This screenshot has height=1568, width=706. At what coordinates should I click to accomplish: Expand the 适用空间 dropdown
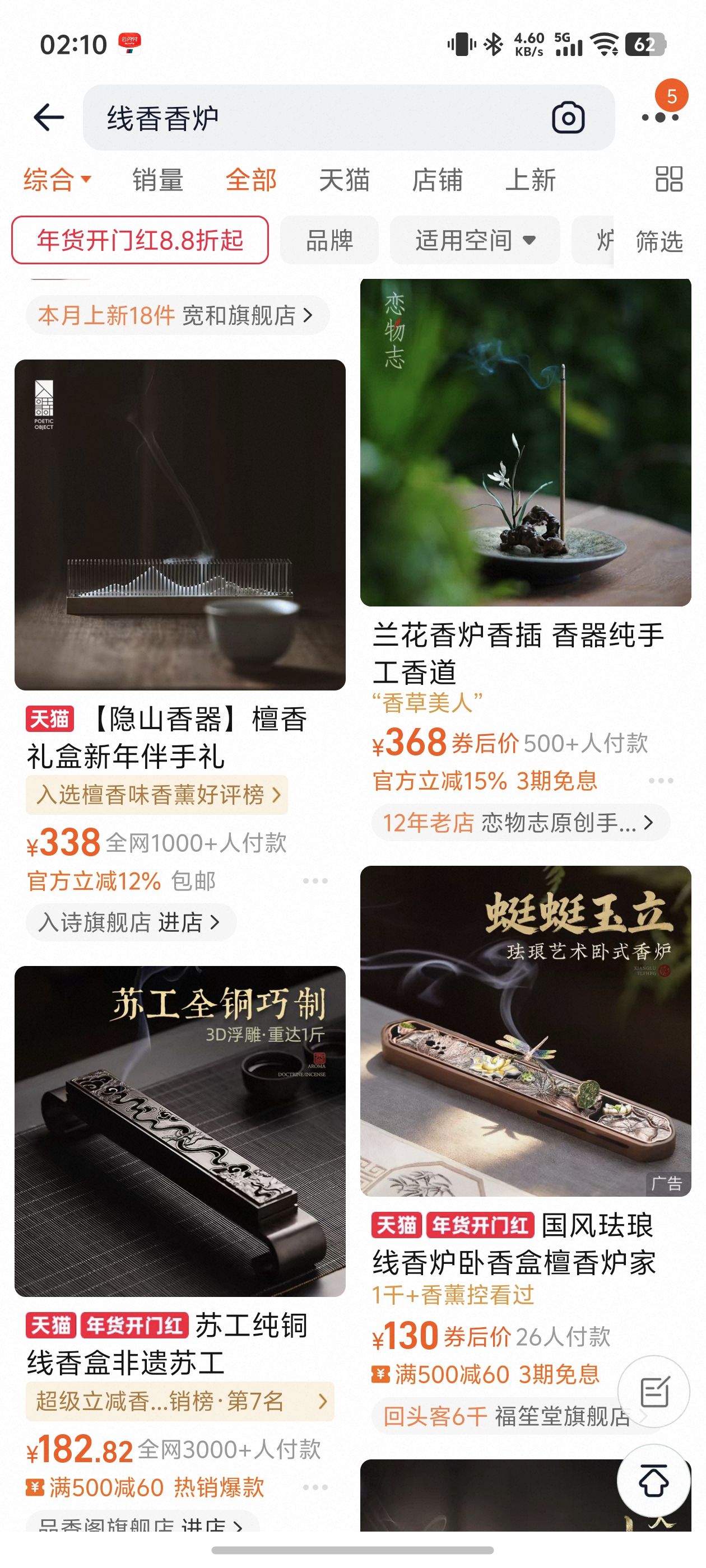coord(475,240)
